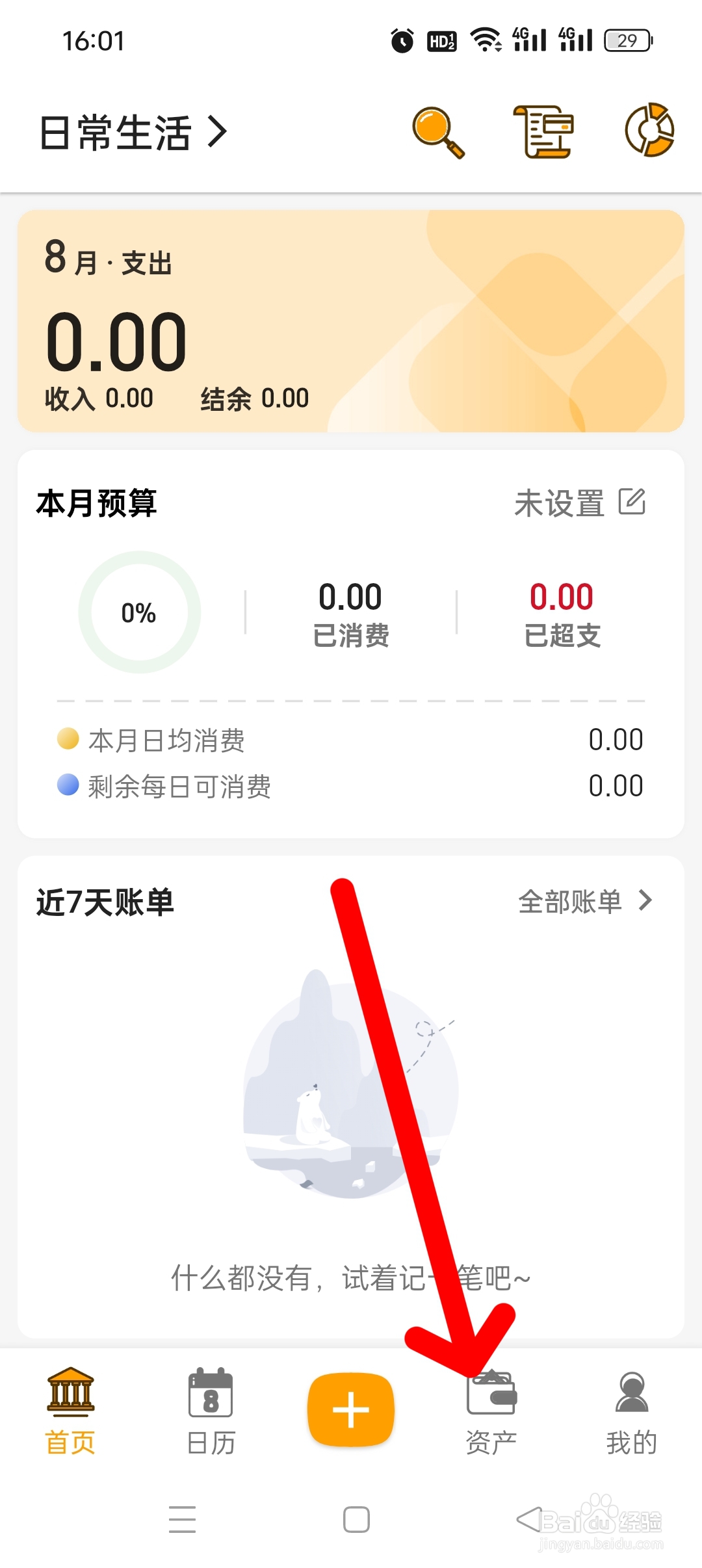The image size is (702, 1568).
Task: Tap 全部账单 to view all bills
Action: 571,902
